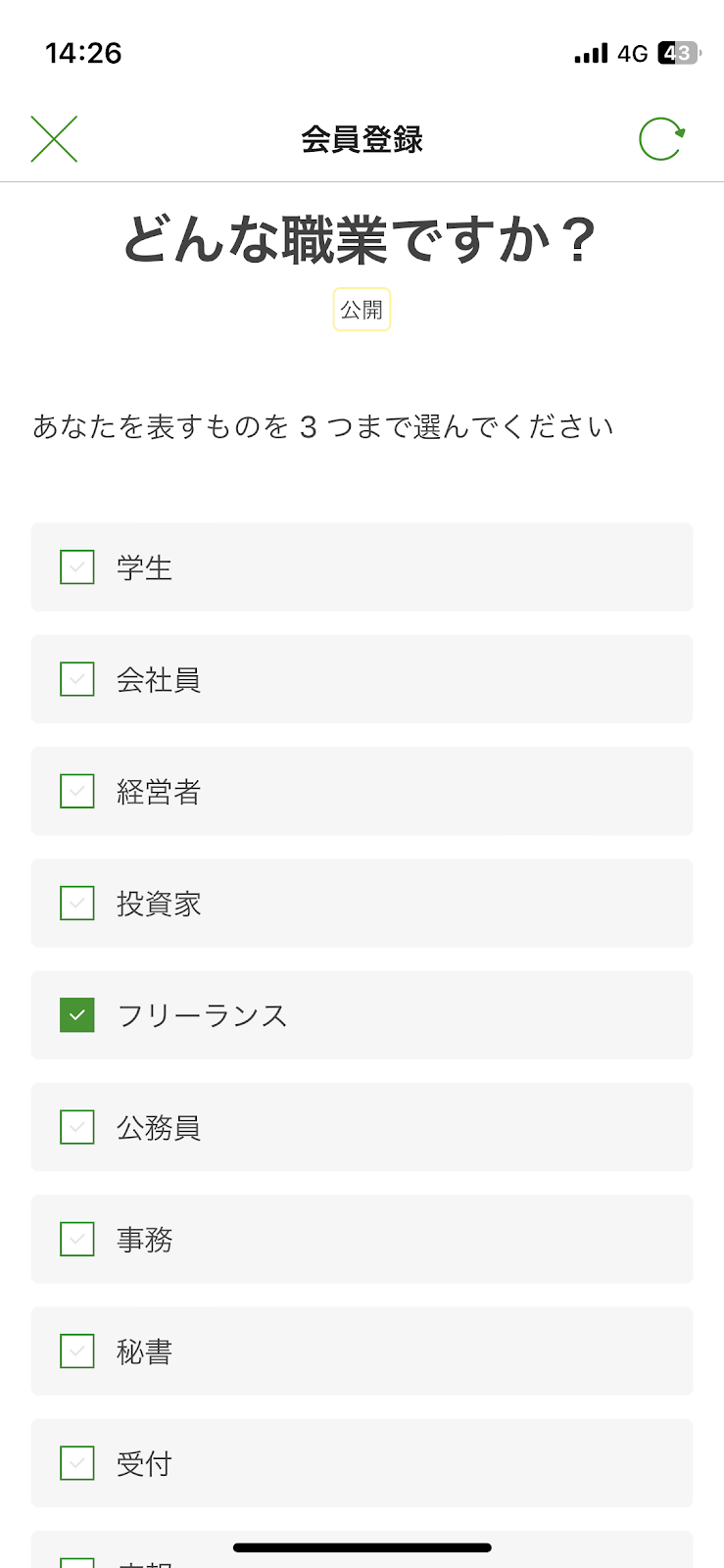Check the 会社員 option
Image resolution: width=724 pixels, height=1568 pixels.
[x=77, y=679]
